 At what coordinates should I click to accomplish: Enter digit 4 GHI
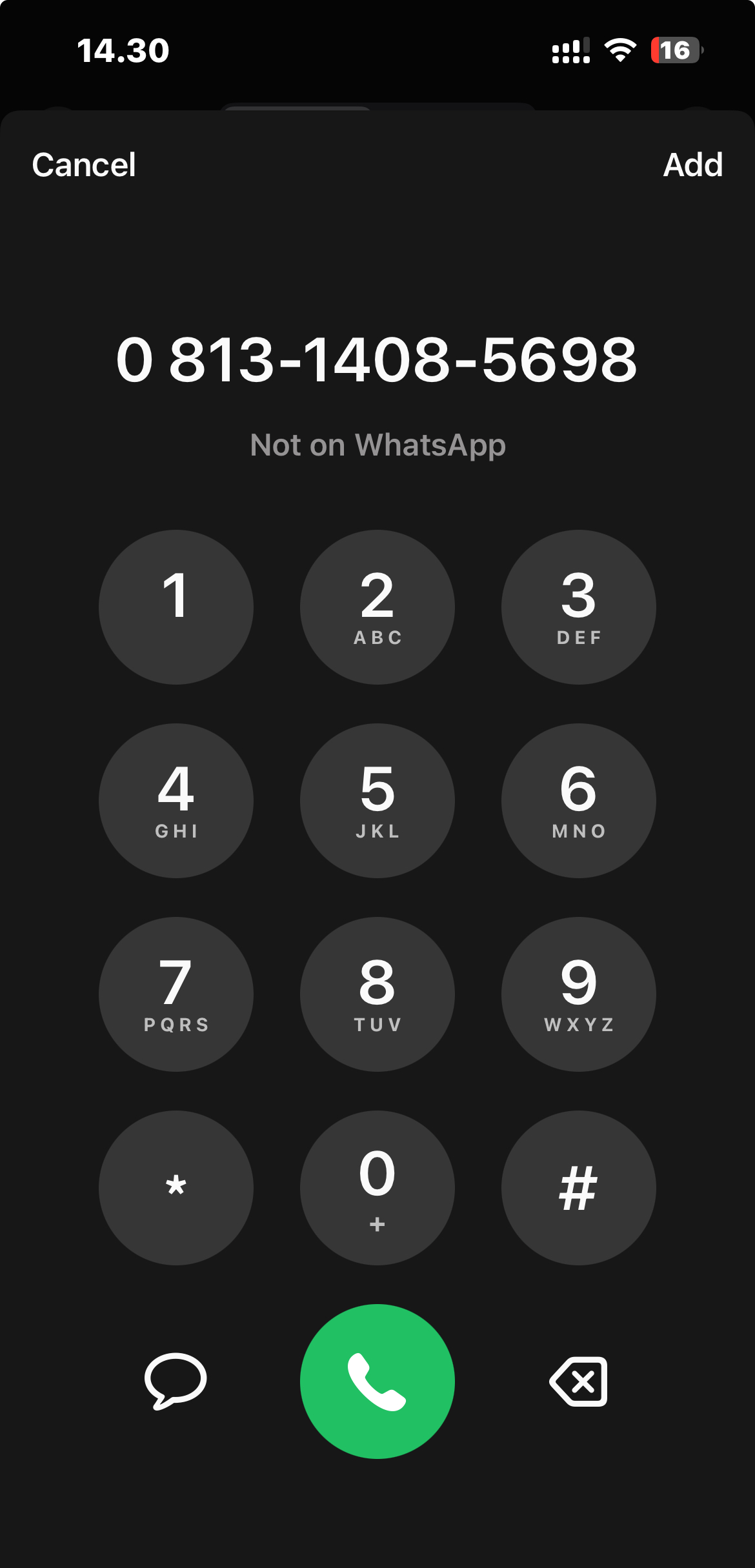click(x=176, y=801)
